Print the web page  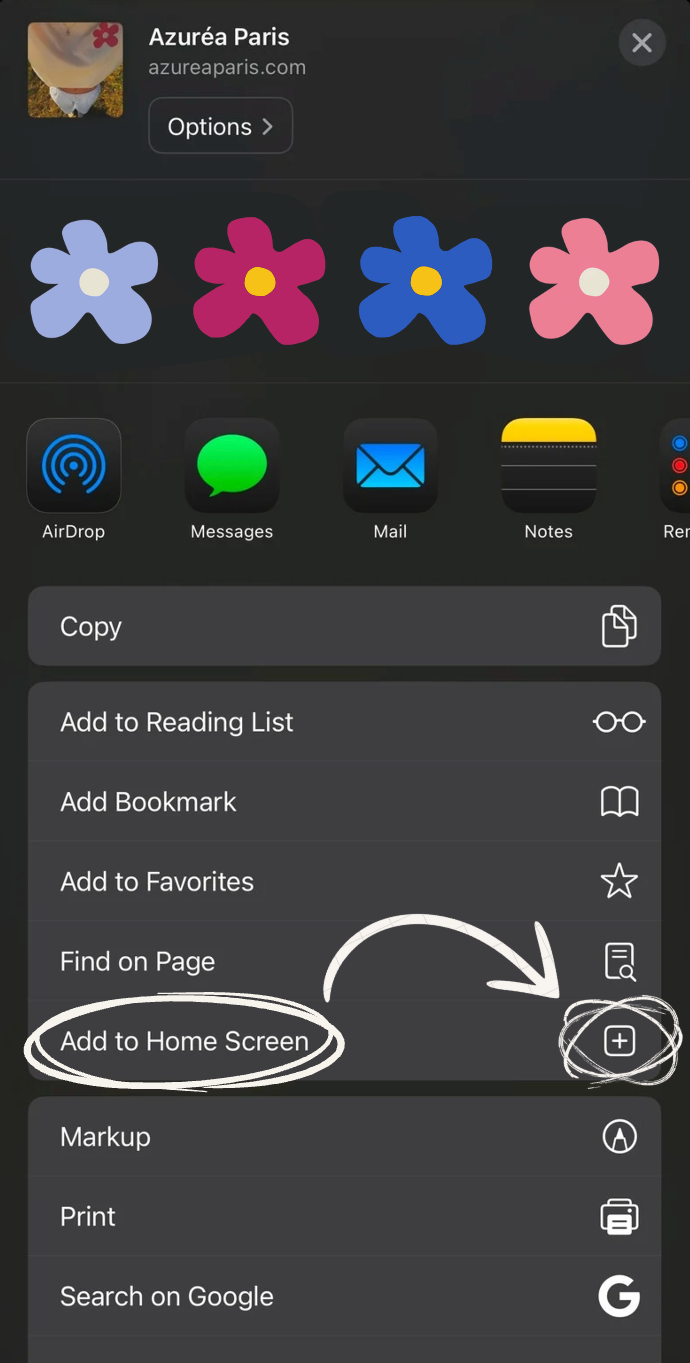point(344,1217)
